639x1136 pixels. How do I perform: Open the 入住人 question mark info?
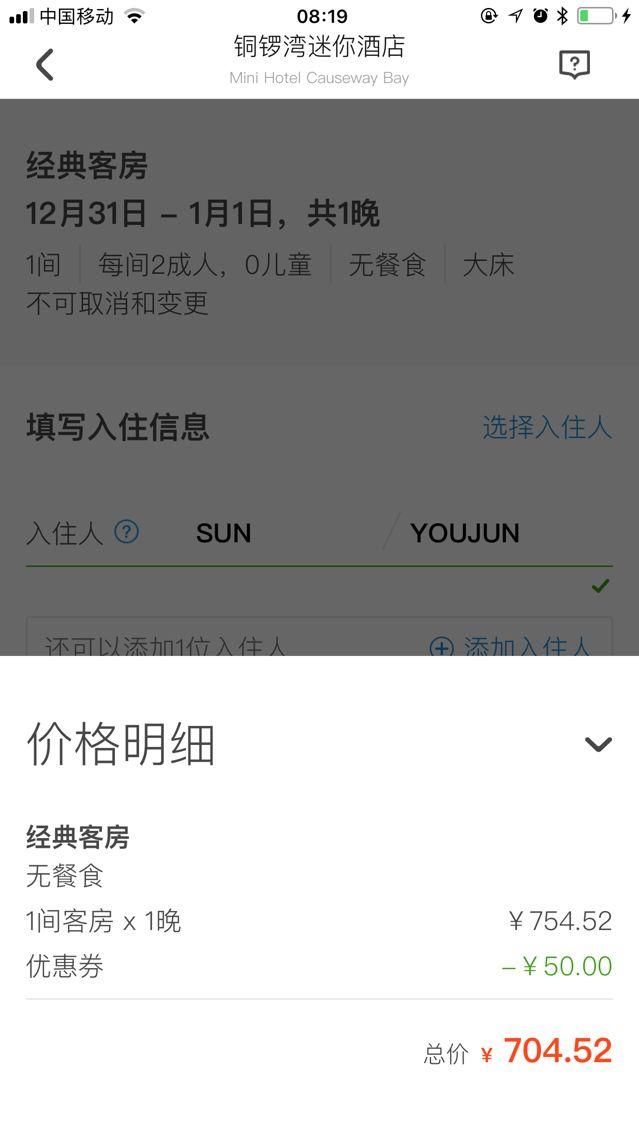point(127,532)
